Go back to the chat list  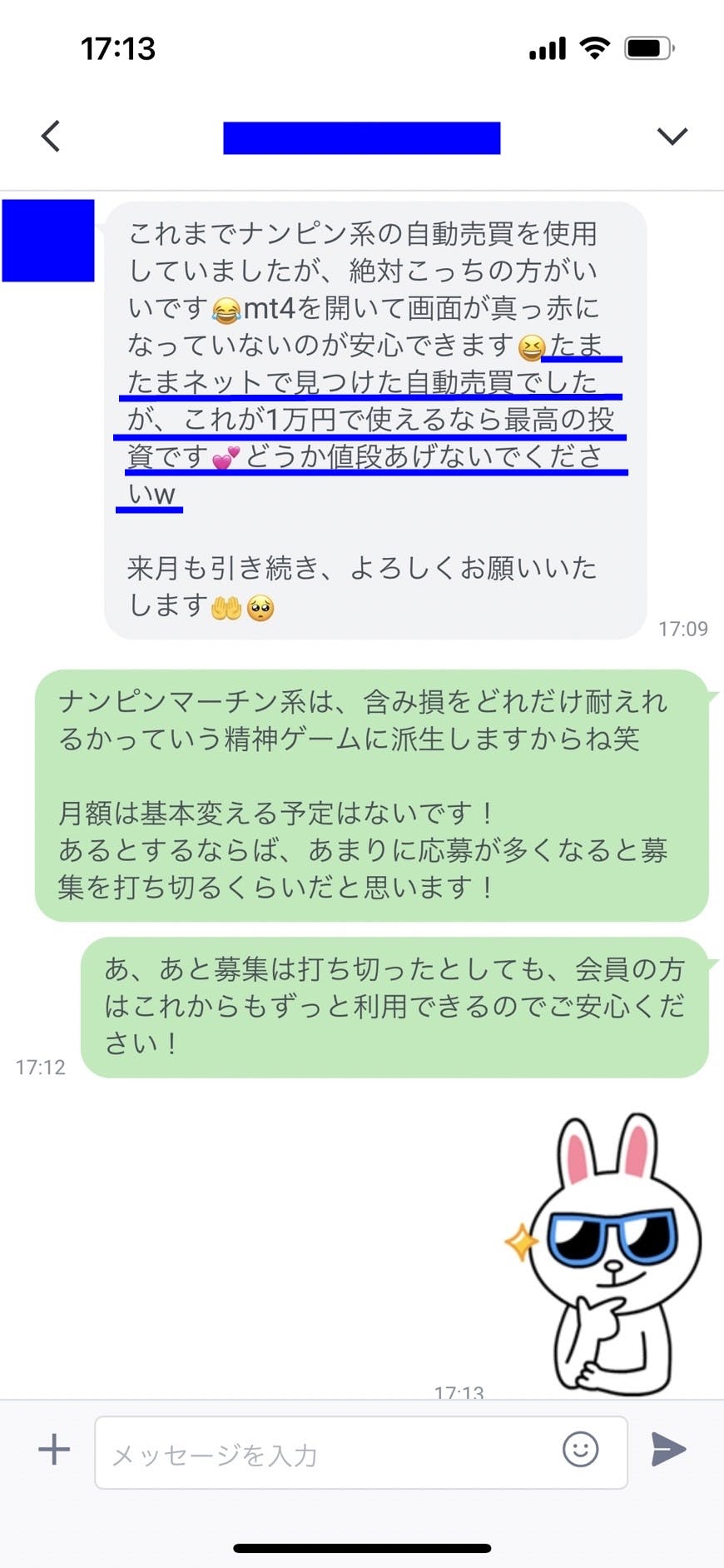click(51, 136)
